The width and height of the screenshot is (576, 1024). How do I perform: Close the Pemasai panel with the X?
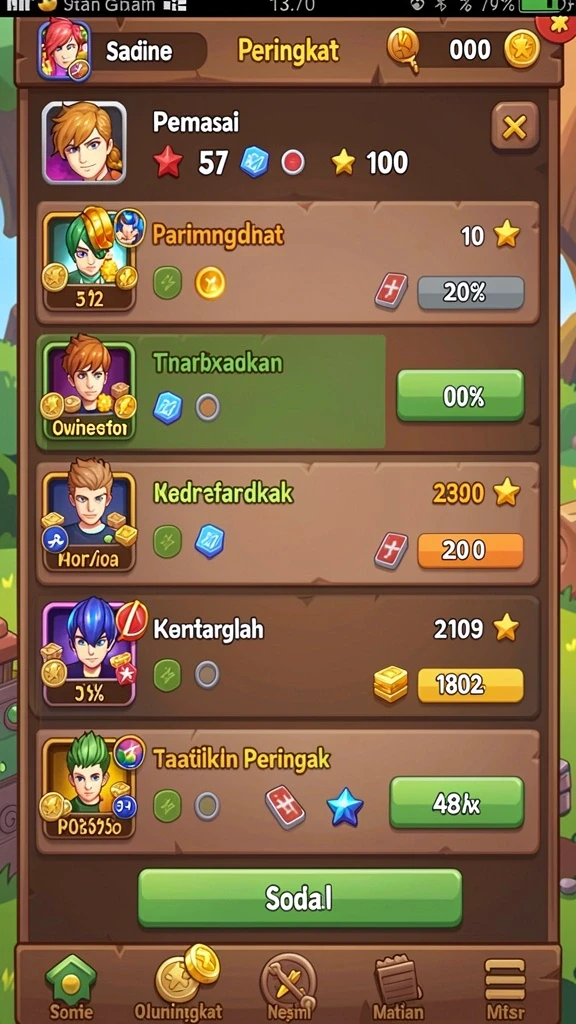click(x=515, y=127)
